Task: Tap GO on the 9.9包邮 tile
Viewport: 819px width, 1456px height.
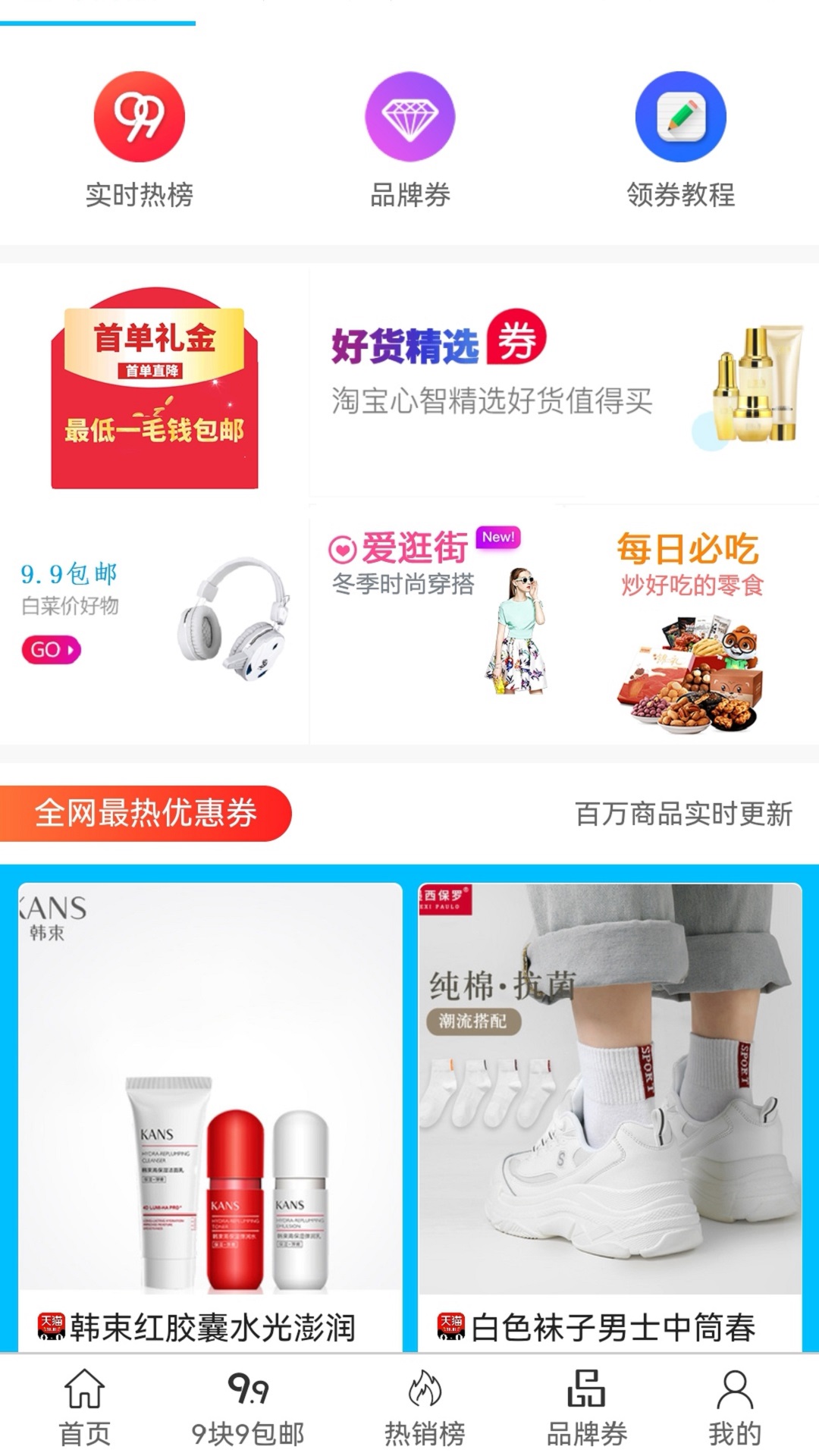Action: (51, 650)
